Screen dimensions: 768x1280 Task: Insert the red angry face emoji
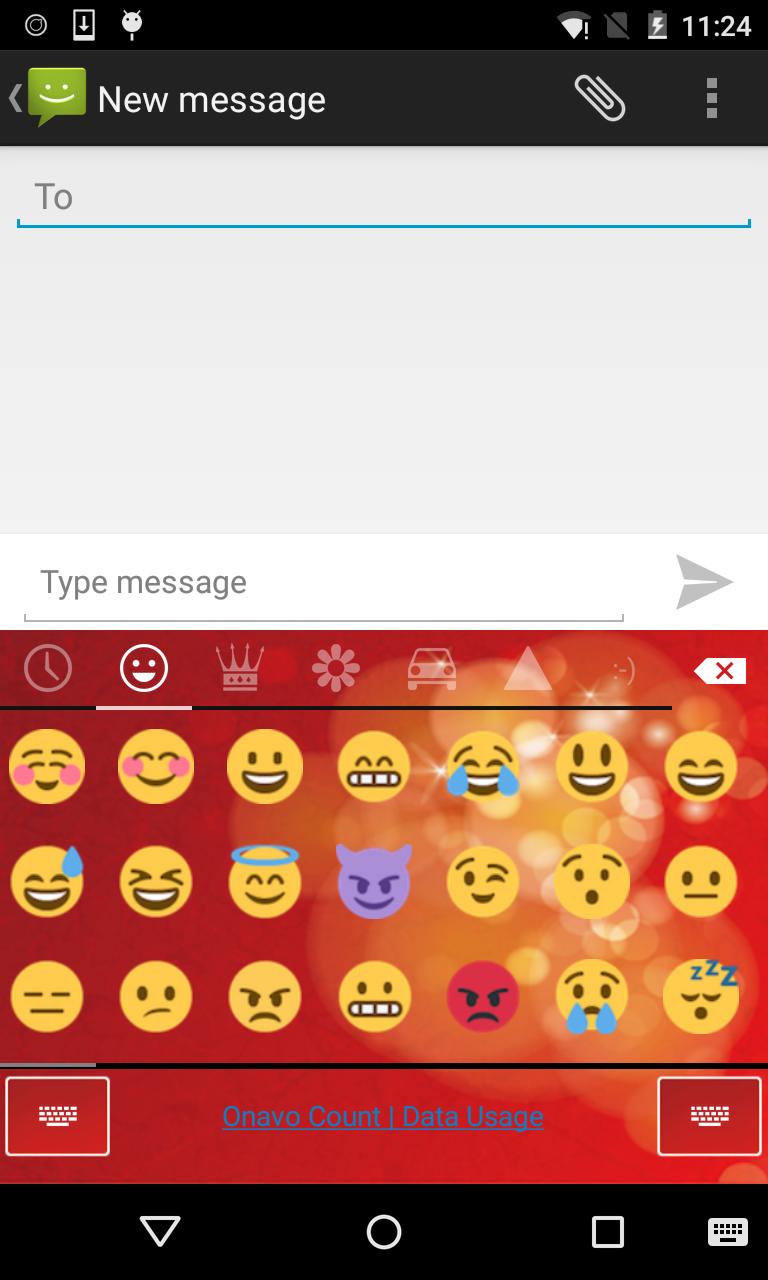(x=483, y=996)
